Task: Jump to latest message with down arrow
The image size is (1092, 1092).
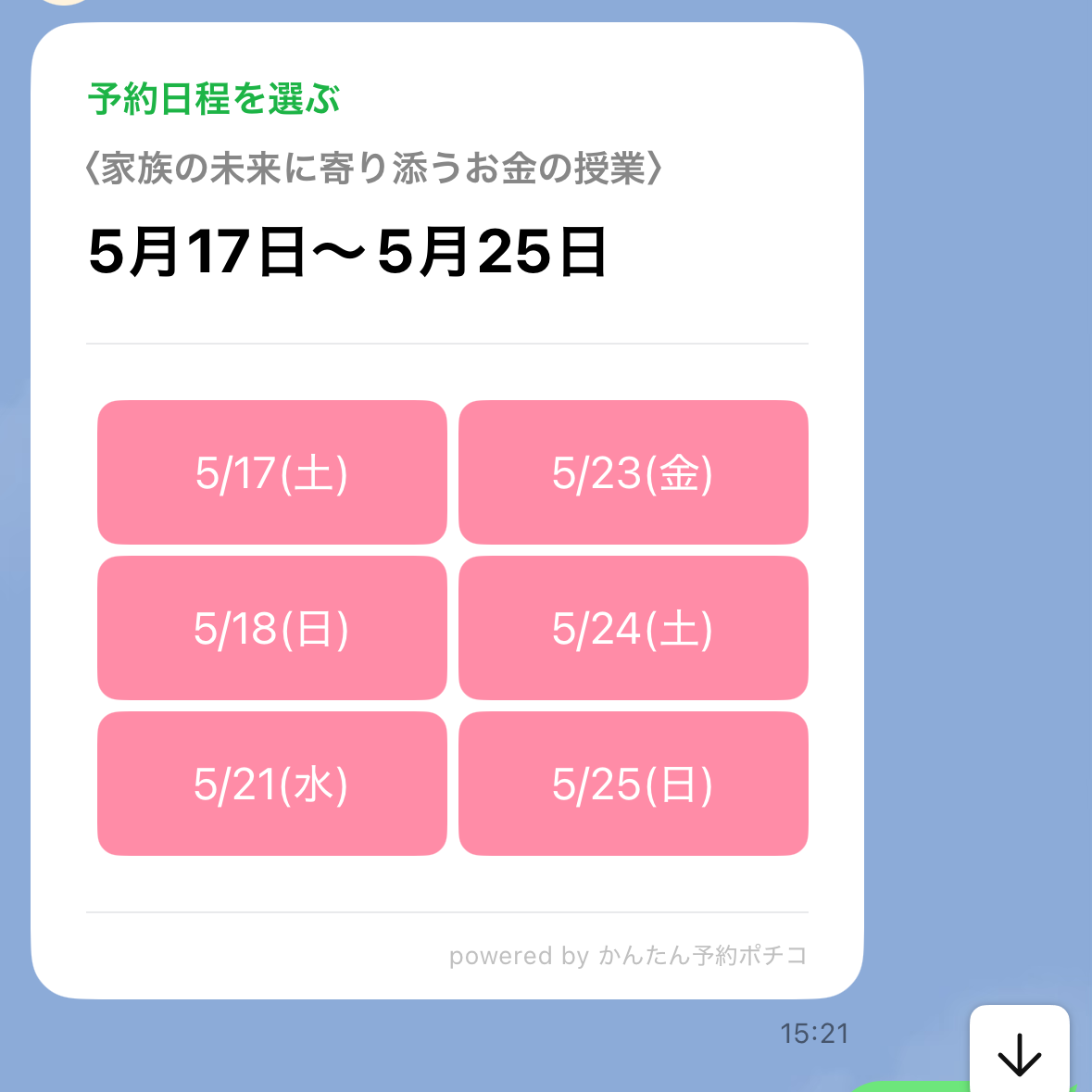Action: click(1019, 1050)
